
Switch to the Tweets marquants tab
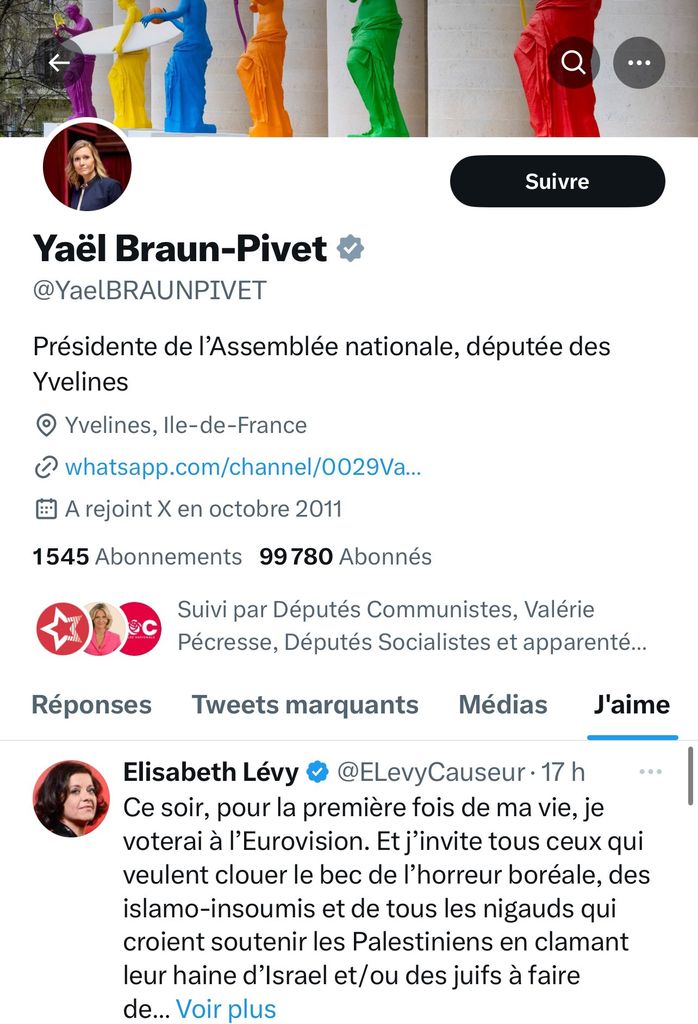click(305, 705)
